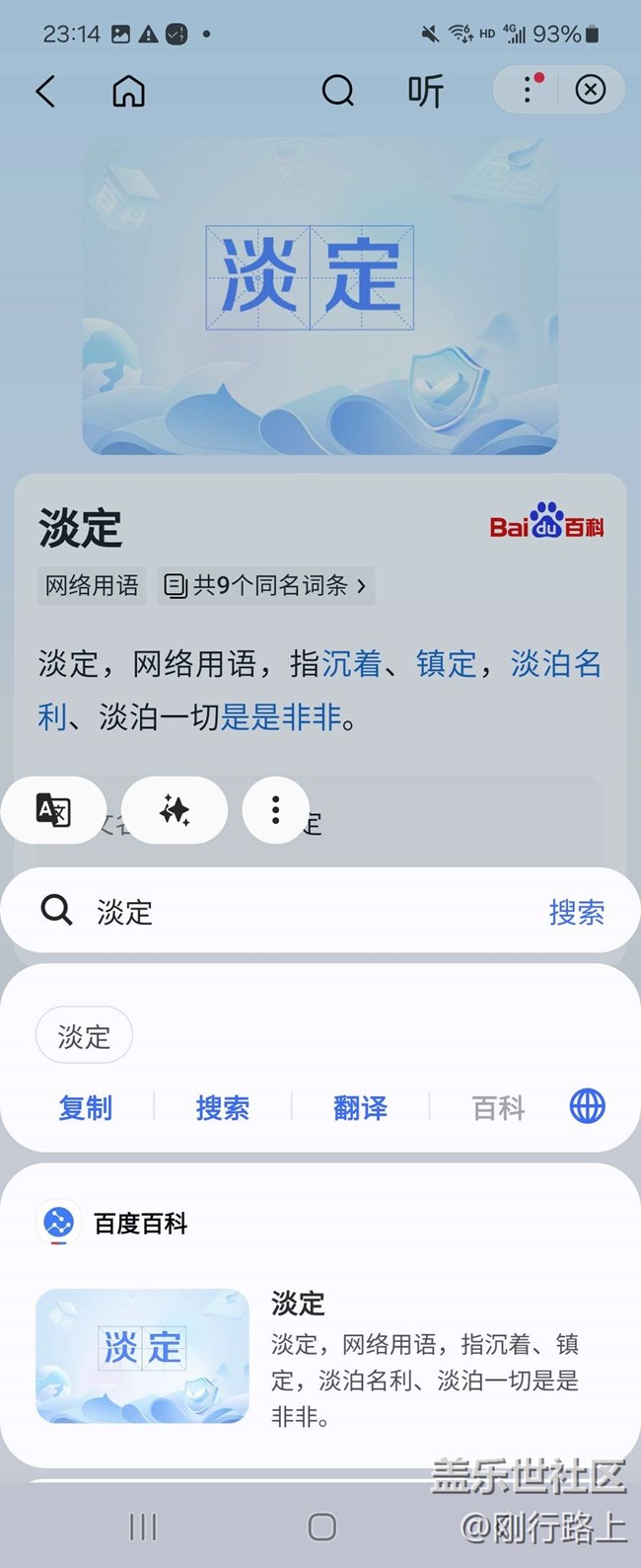Select the 淡定 word chip
Viewport: 641px width, 1568px height.
coord(84,1035)
